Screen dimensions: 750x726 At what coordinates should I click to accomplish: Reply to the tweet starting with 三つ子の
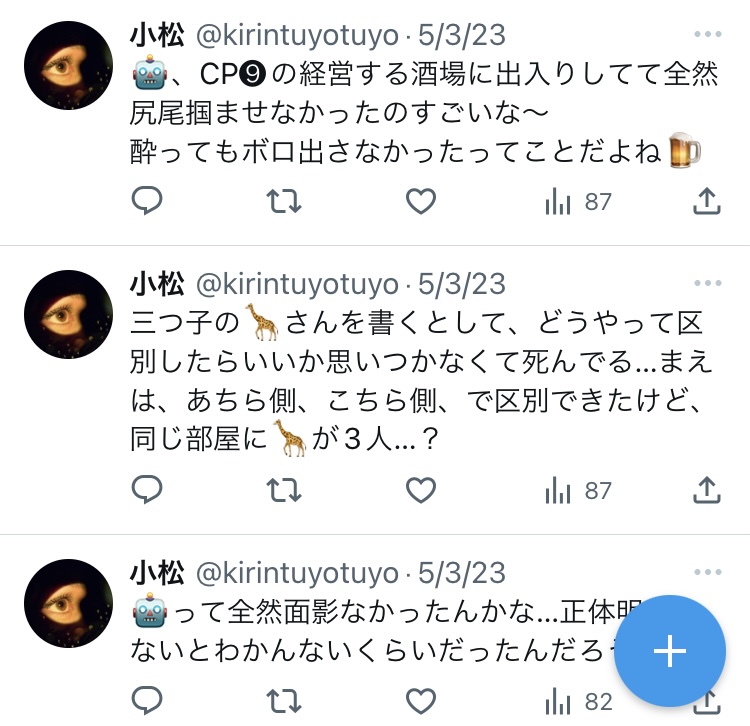pos(147,490)
